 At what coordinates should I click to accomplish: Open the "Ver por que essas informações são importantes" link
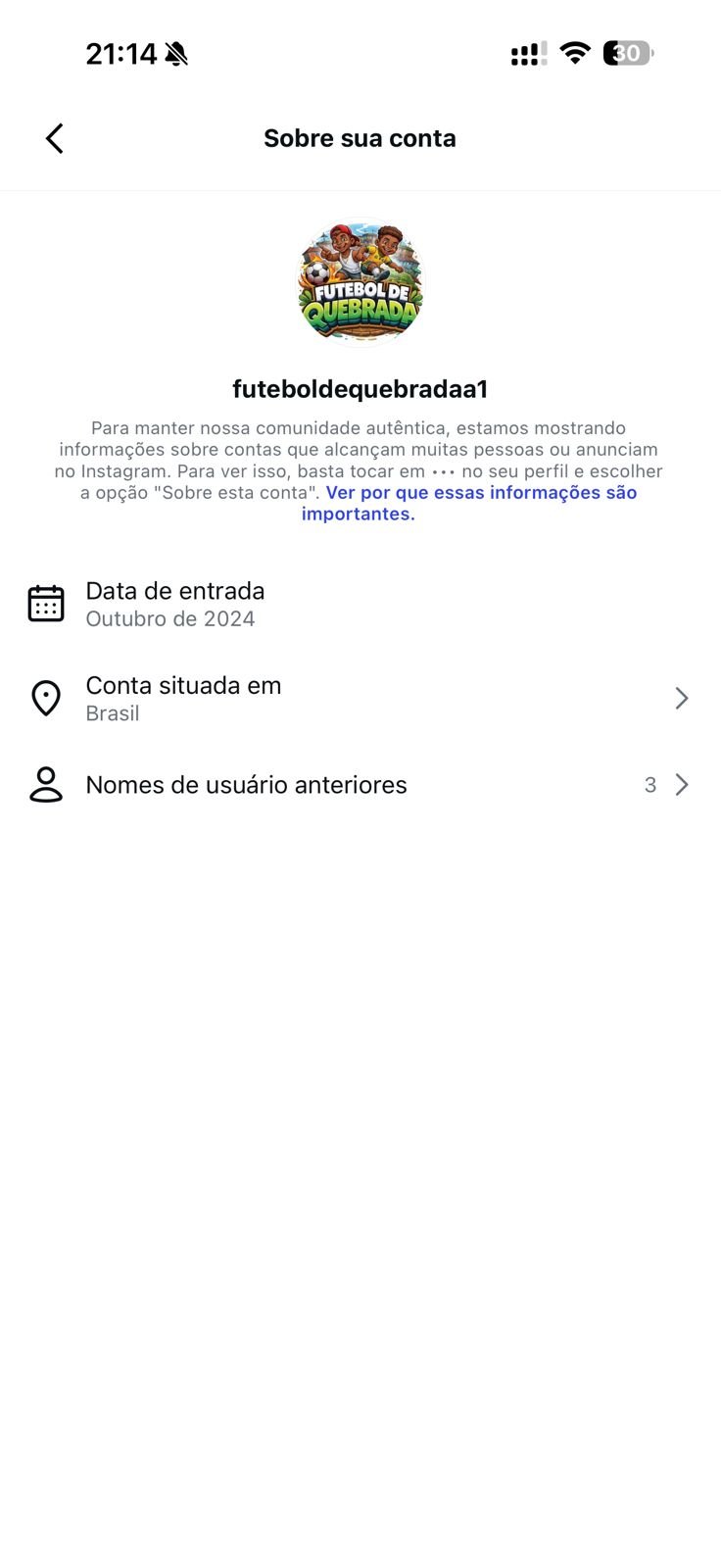480,493
